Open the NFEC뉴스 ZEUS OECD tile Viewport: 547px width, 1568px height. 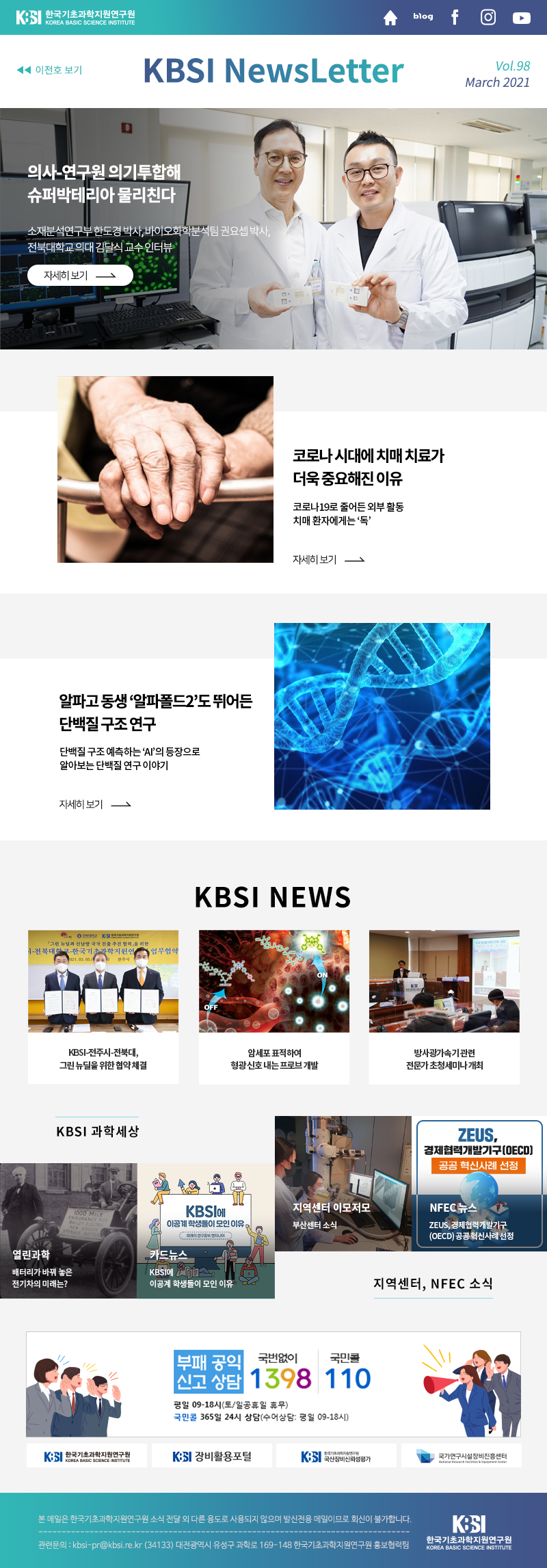point(479,1184)
